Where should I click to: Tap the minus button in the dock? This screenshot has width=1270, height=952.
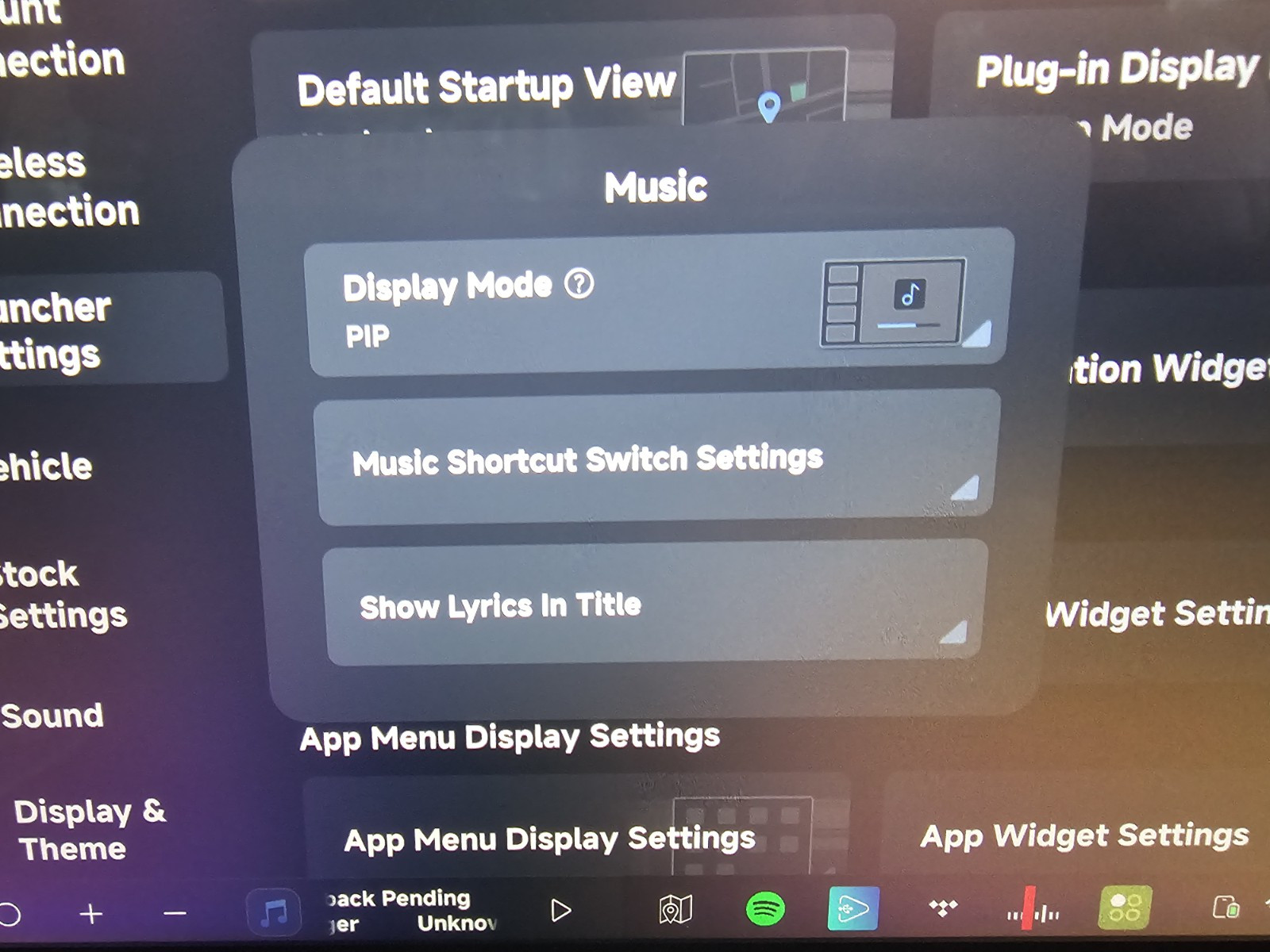click(175, 914)
